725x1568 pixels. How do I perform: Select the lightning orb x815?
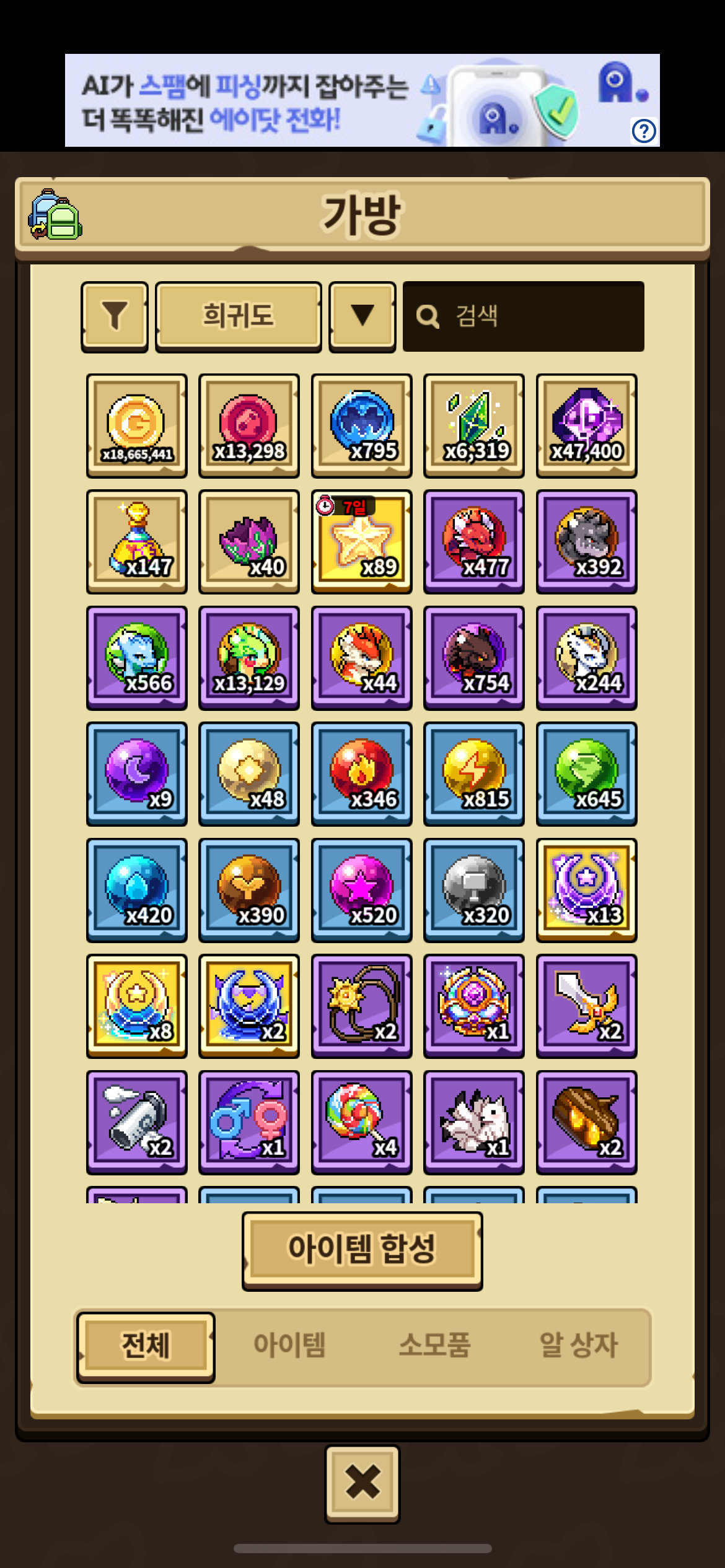coord(474,773)
